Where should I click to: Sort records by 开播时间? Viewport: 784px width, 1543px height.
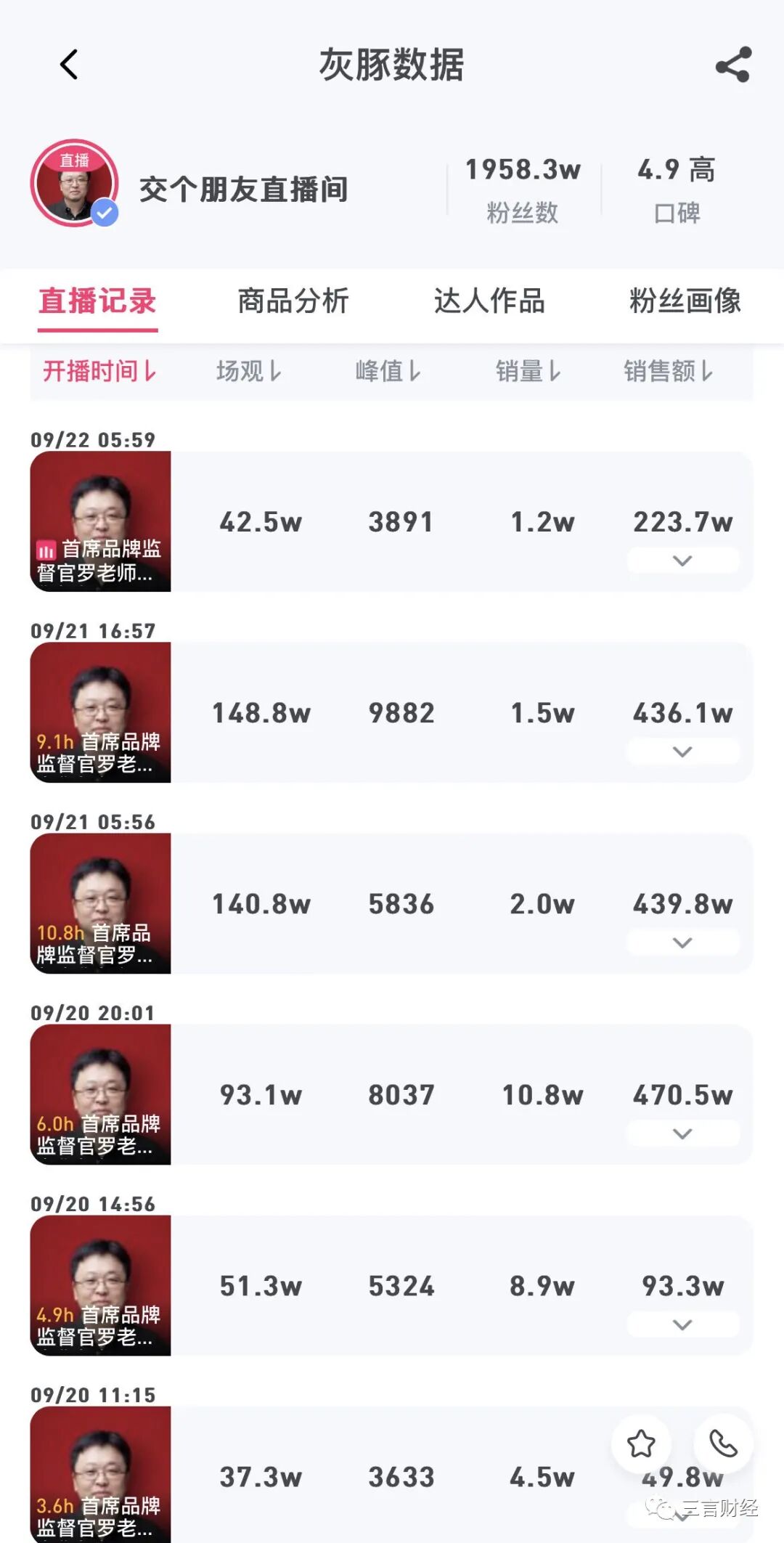[x=99, y=371]
